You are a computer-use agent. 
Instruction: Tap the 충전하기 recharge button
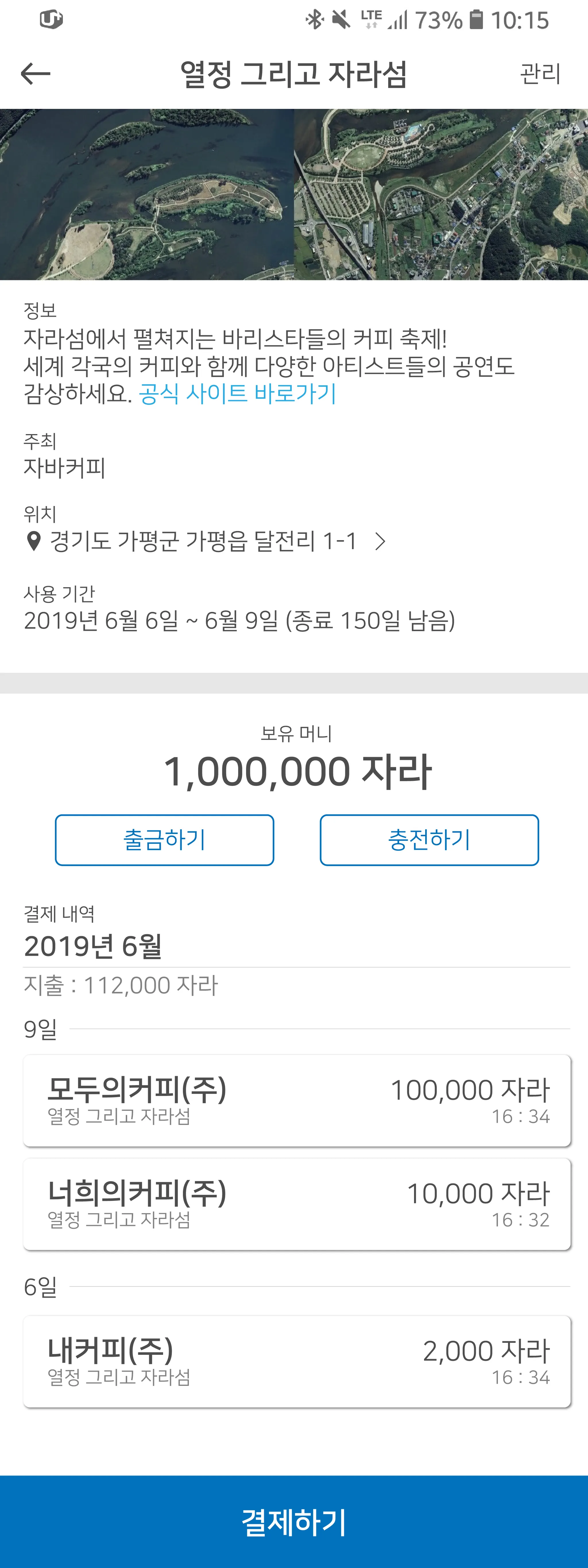click(x=429, y=840)
